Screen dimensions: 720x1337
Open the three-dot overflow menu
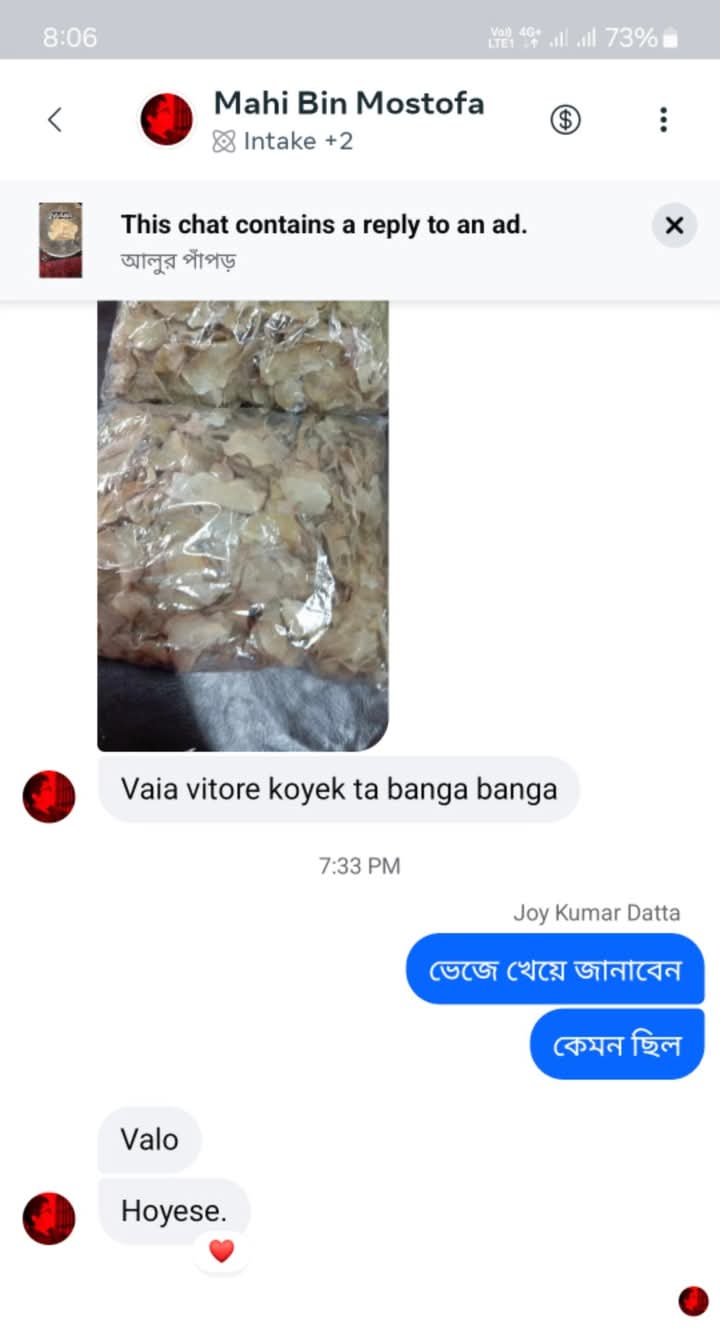[x=662, y=120]
